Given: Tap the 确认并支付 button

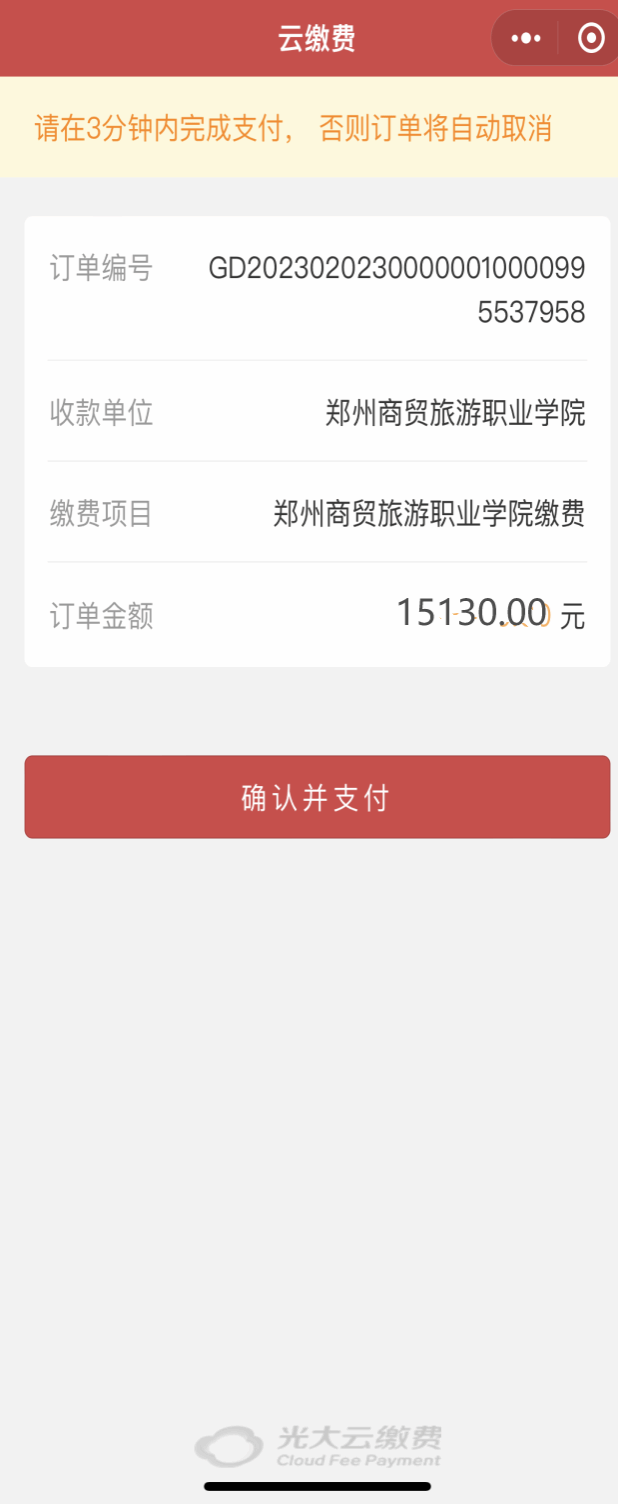Looking at the screenshot, I should [x=316, y=797].
